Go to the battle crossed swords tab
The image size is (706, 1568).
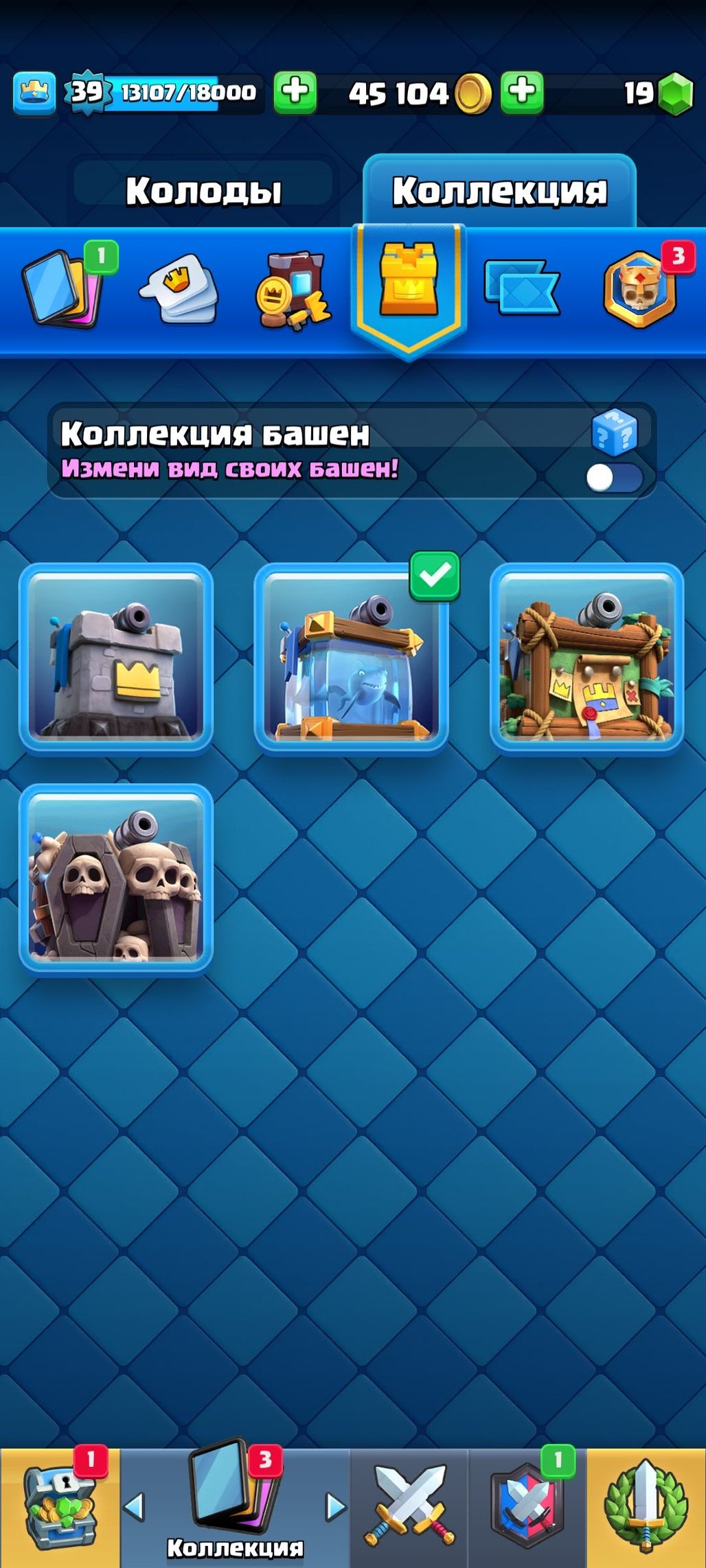click(410, 1508)
